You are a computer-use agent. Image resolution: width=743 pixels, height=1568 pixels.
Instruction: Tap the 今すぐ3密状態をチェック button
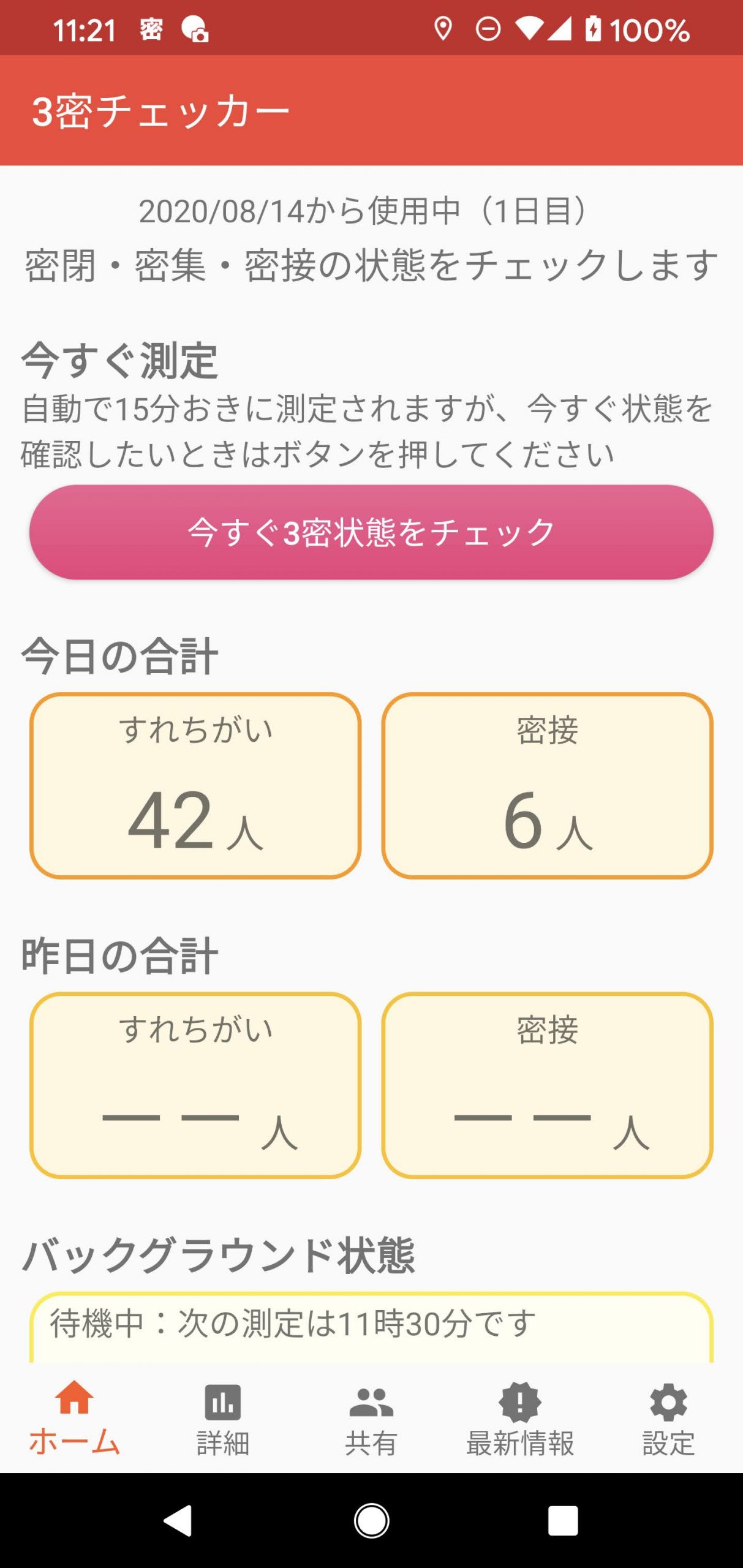[x=371, y=532]
